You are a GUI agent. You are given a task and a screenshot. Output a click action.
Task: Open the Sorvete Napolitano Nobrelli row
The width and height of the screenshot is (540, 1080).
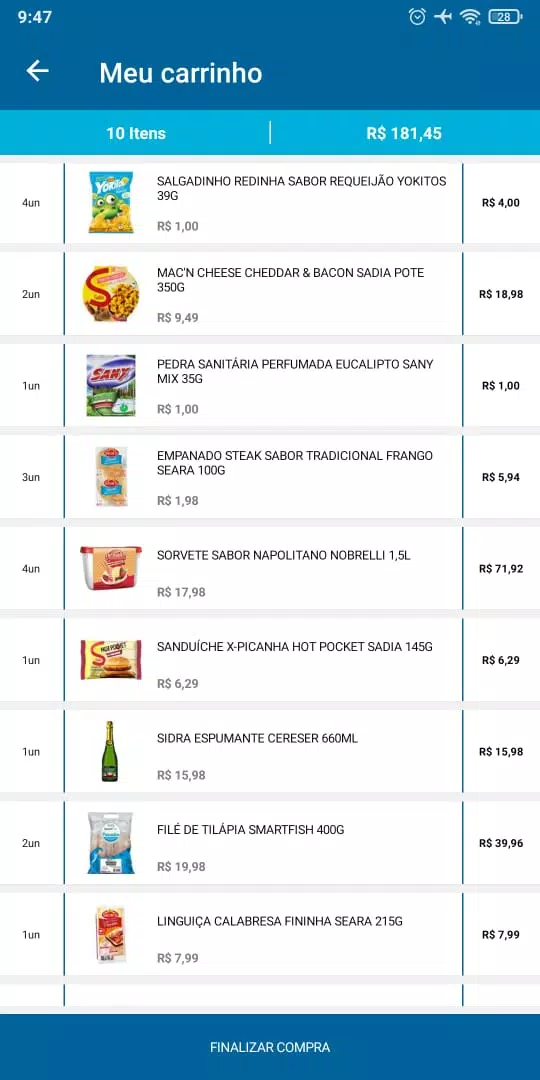coord(270,569)
